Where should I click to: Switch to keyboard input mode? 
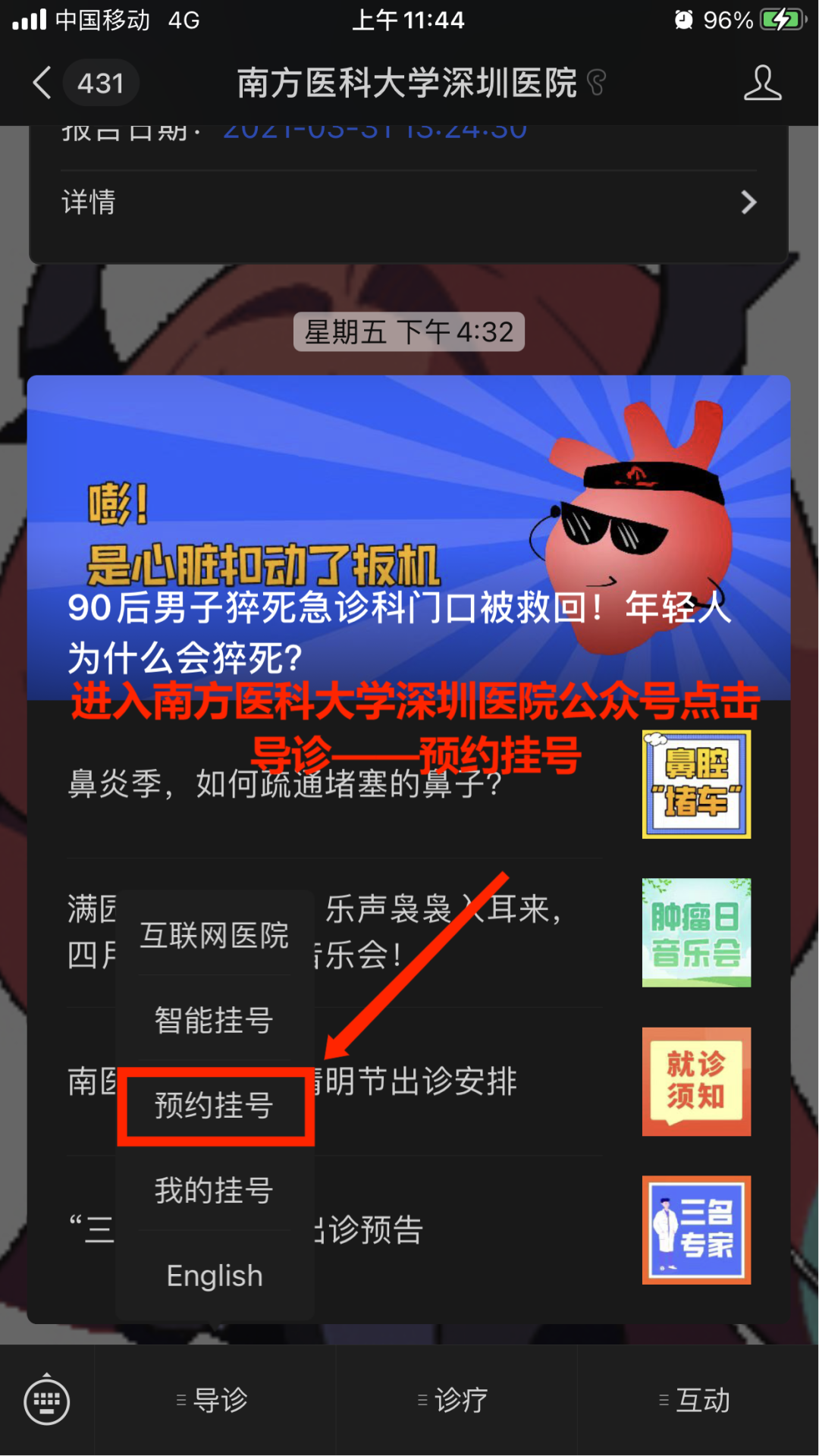point(47,1401)
